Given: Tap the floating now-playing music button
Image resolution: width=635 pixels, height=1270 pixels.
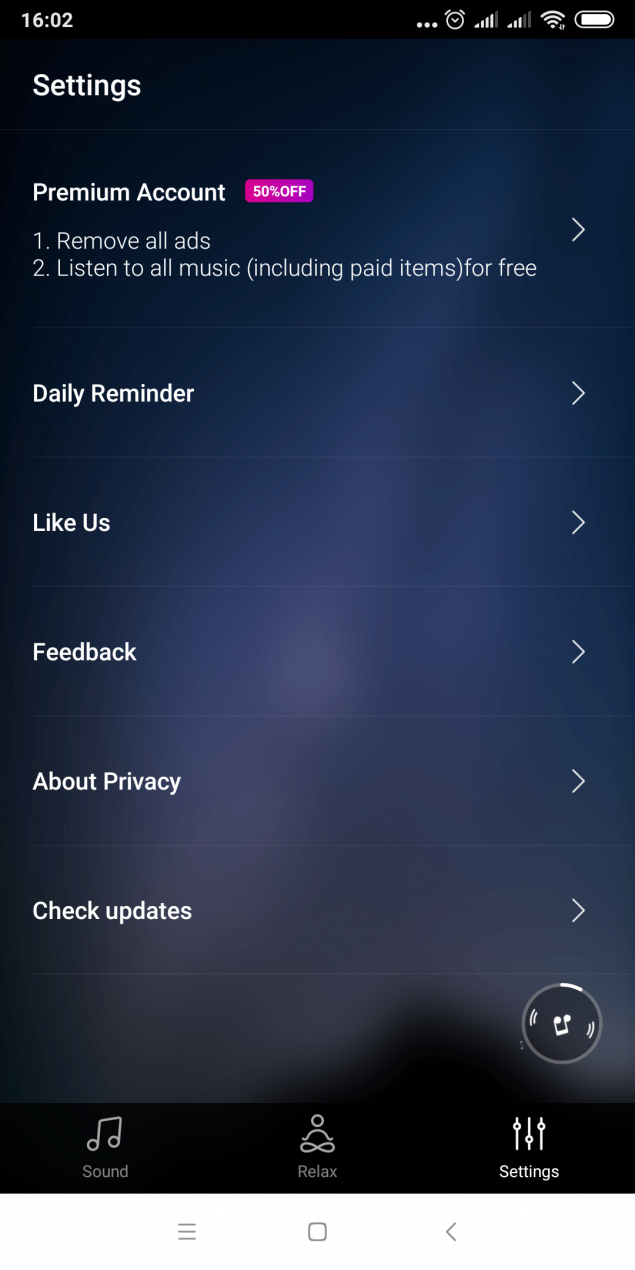Looking at the screenshot, I should point(562,1023).
